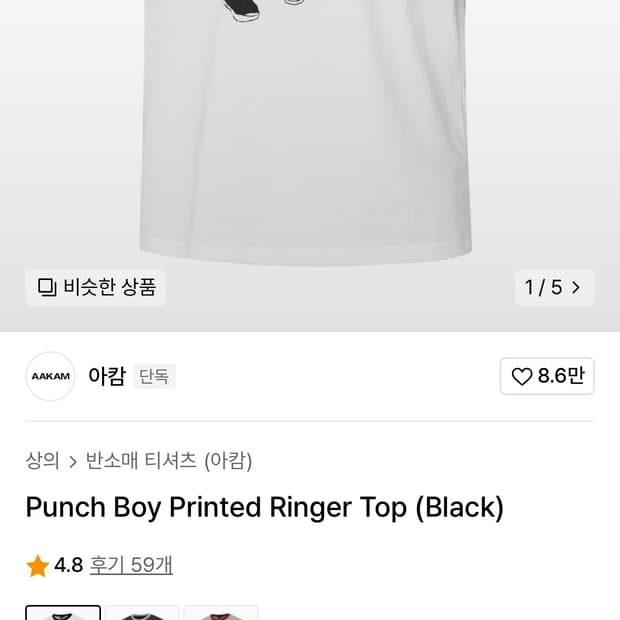The image size is (620, 620).
Task: Go to the 상의 category
Action: (42, 461)
